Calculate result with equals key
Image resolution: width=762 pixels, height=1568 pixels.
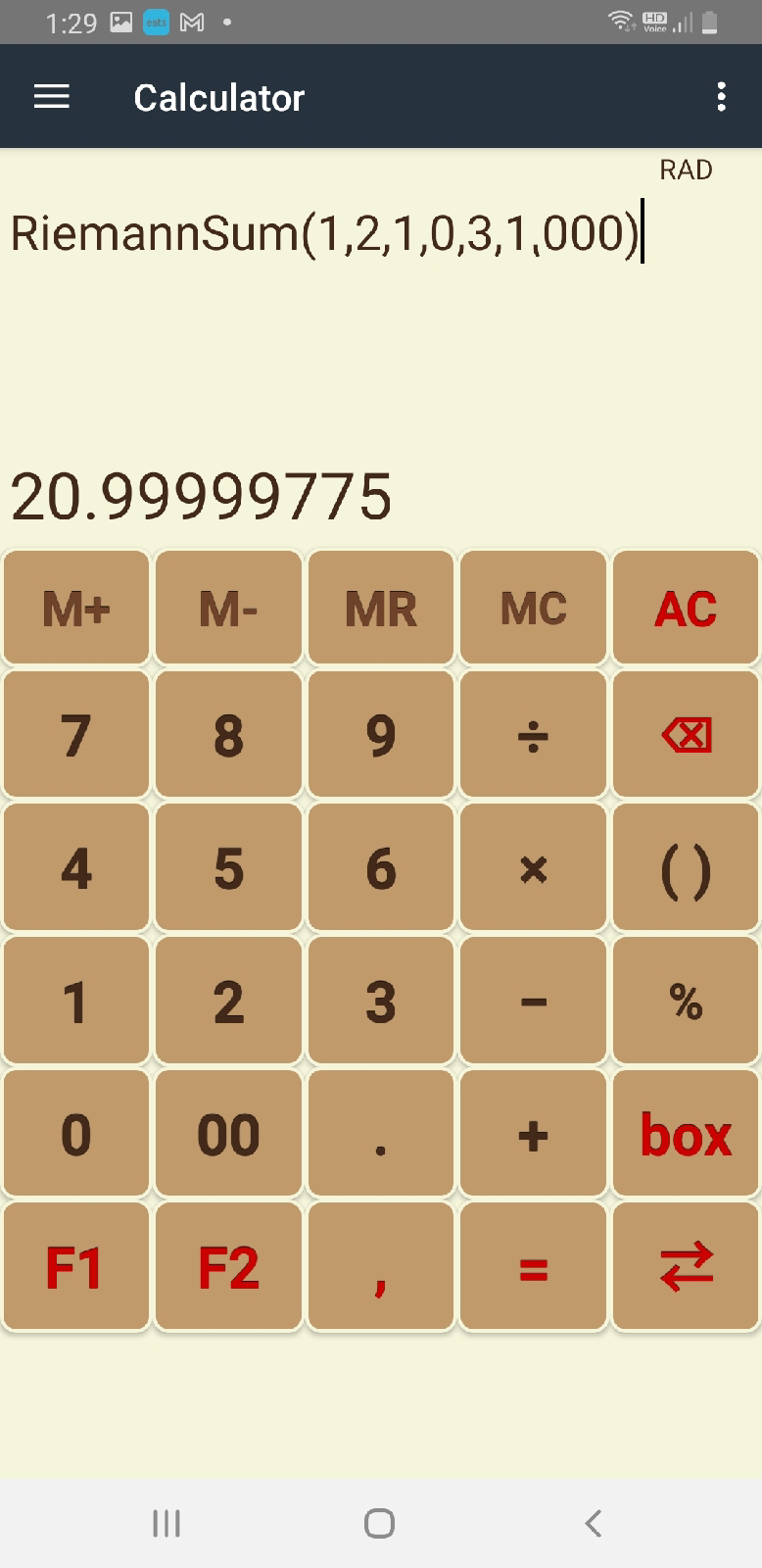click(x=533, y=1267)
